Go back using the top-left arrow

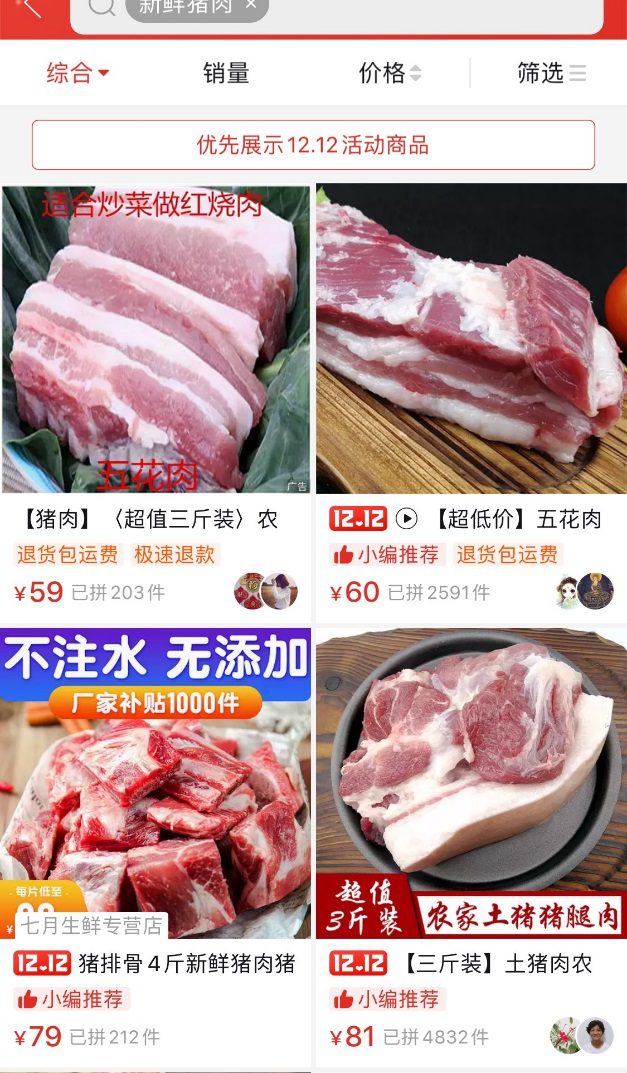point(31,8)
